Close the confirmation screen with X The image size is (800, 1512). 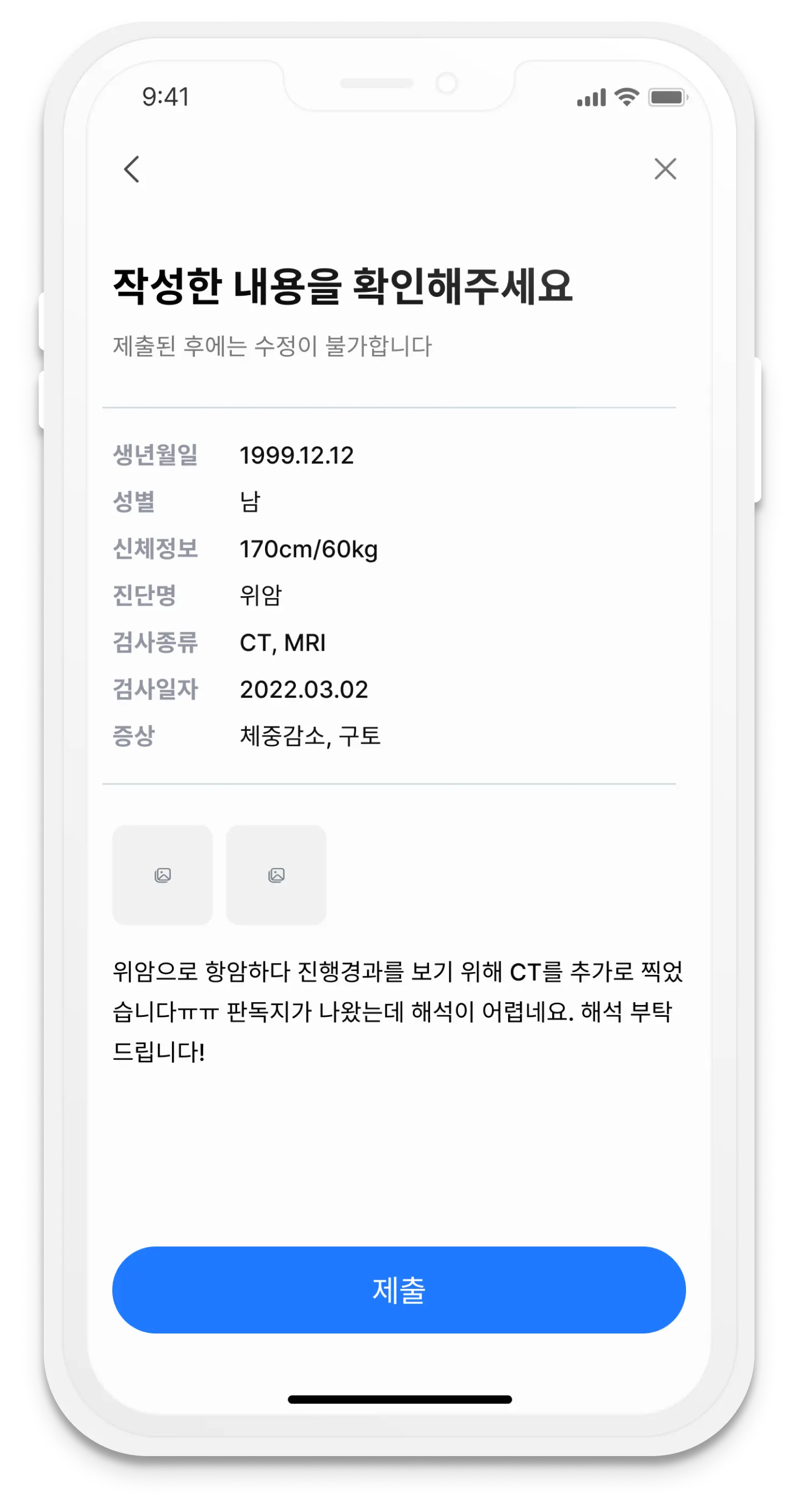[x=665, y=169]
